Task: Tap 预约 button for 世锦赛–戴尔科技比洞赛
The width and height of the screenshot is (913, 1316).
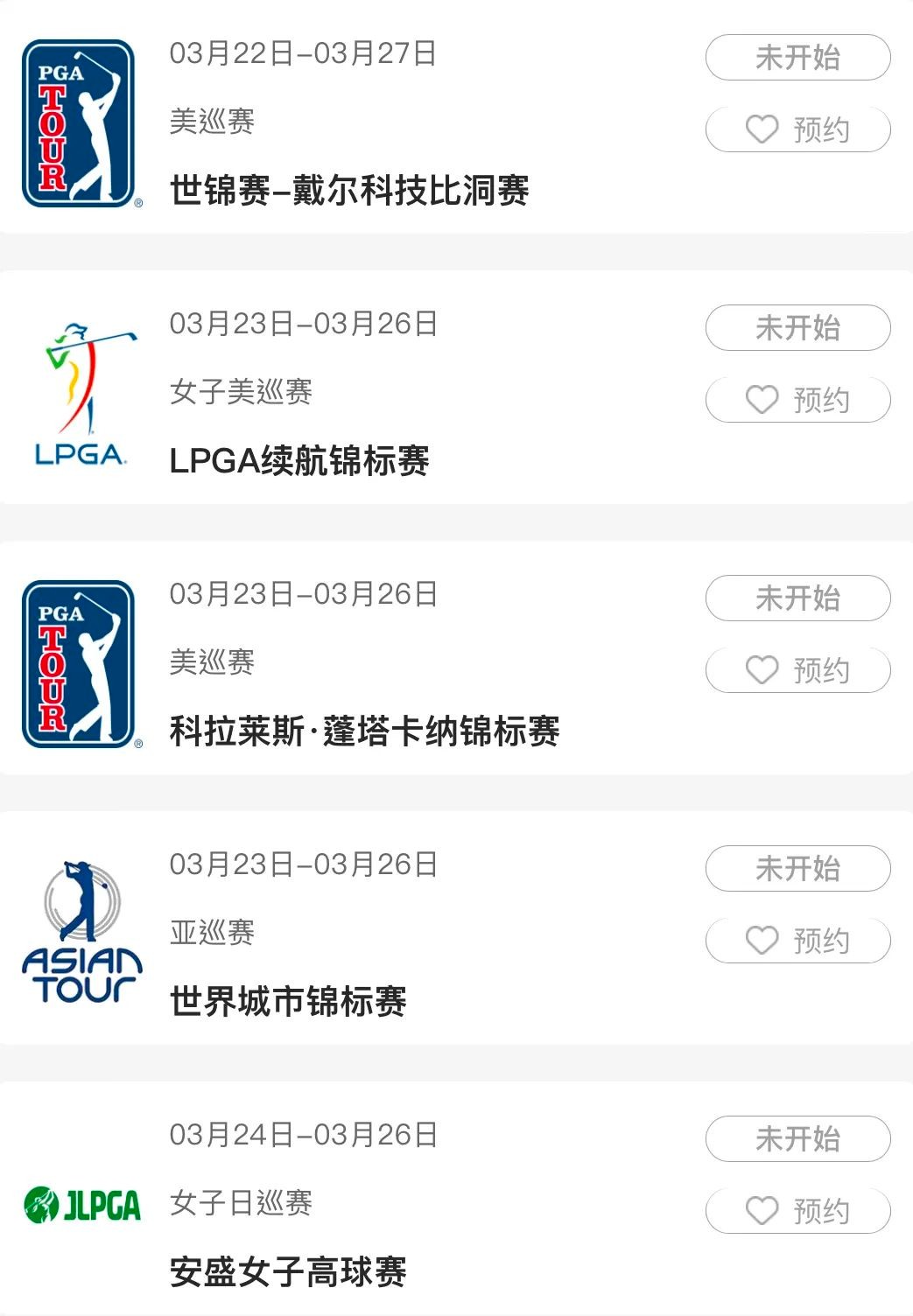Action: pyautogui.click(x=797, y=129)
